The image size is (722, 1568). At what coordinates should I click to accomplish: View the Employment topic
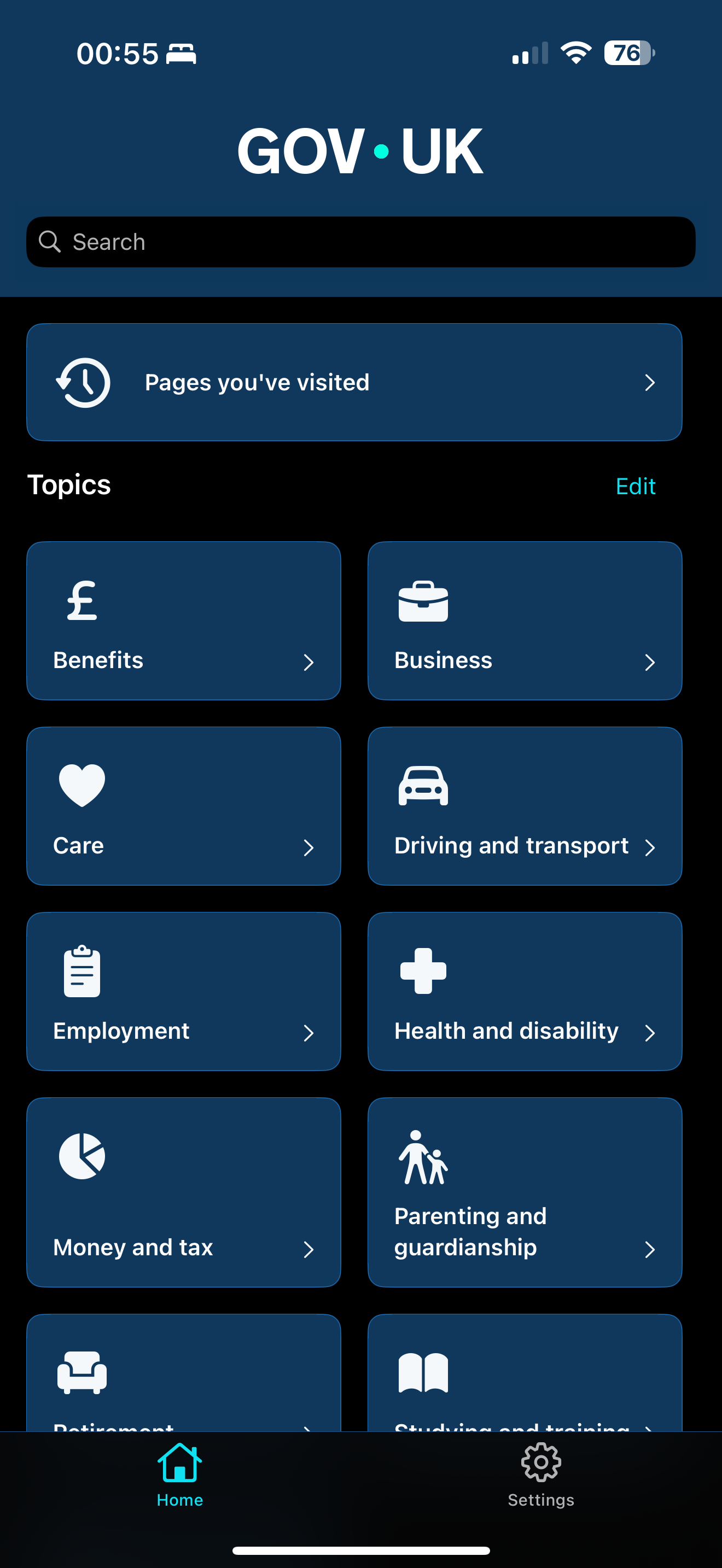point(184,991)
